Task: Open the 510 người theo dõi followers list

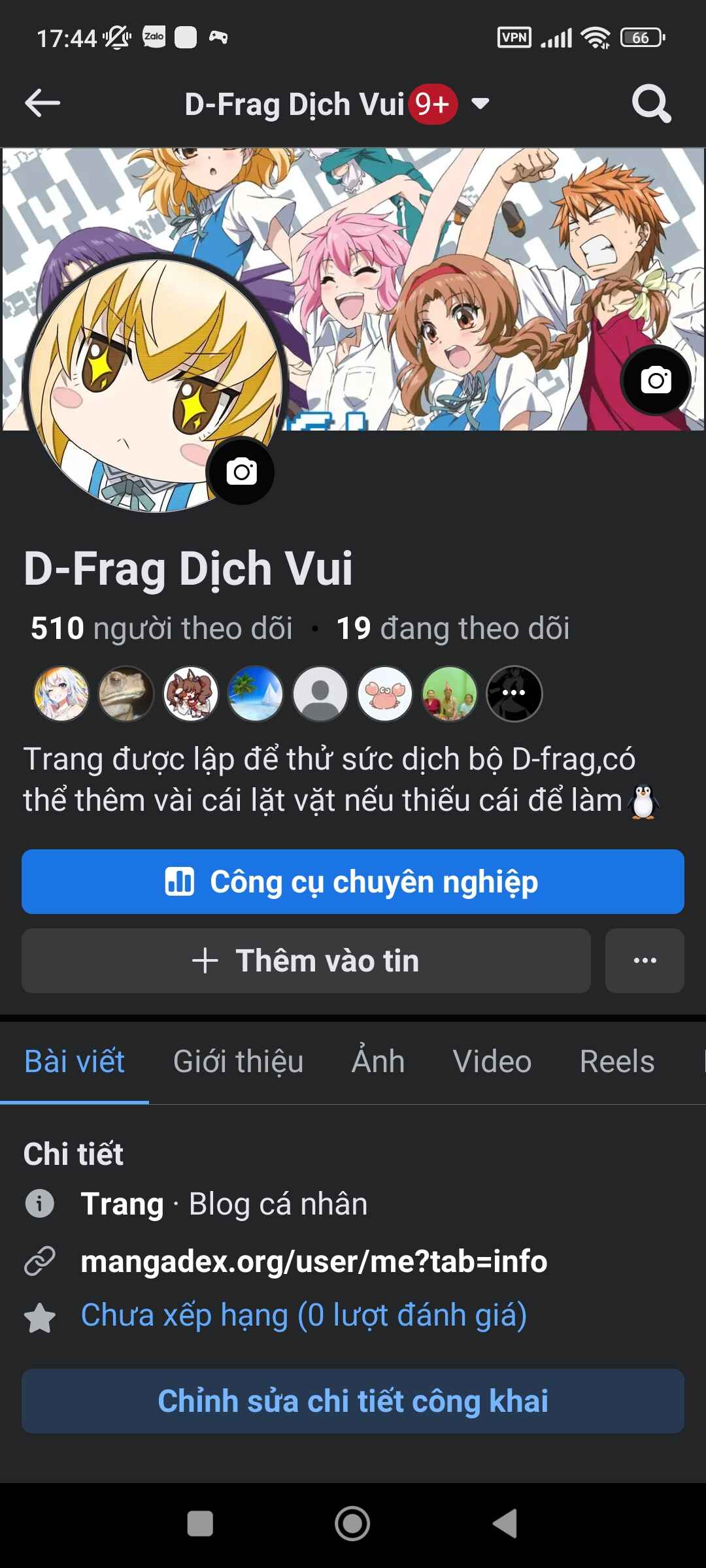Action: (161, 629)
